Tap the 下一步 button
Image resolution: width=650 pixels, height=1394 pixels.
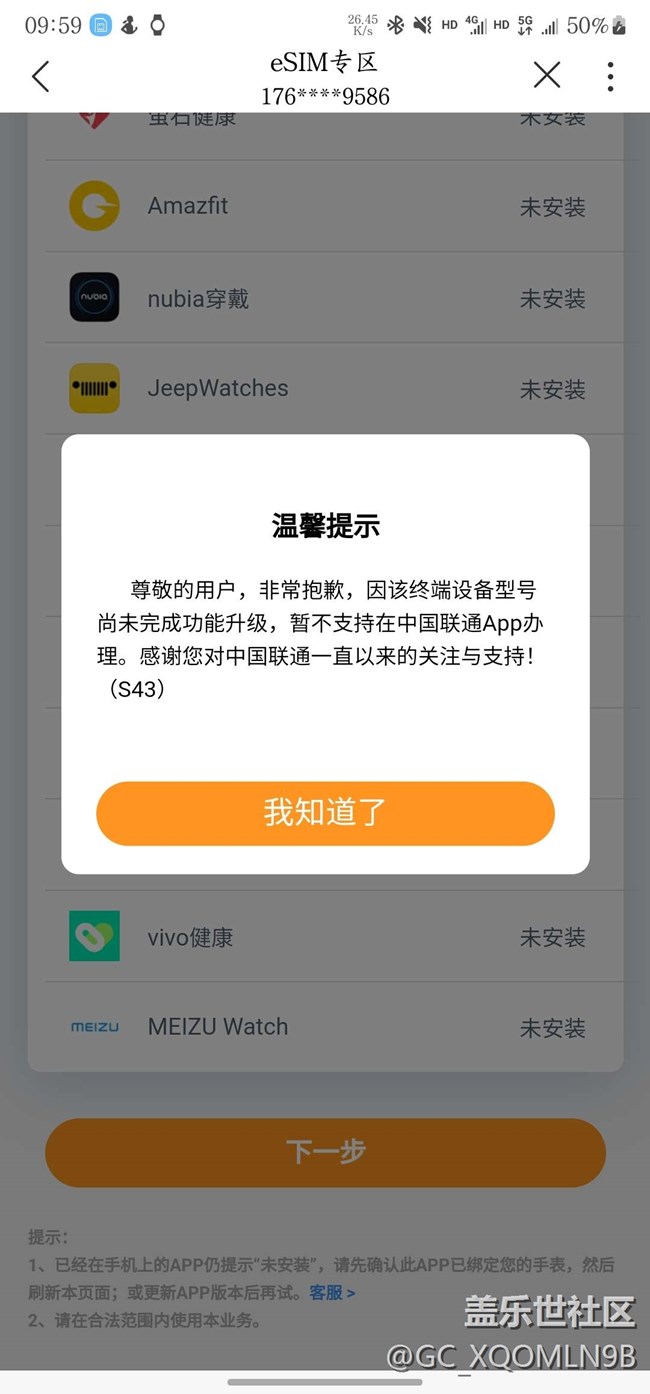(x=325, y=1153)
